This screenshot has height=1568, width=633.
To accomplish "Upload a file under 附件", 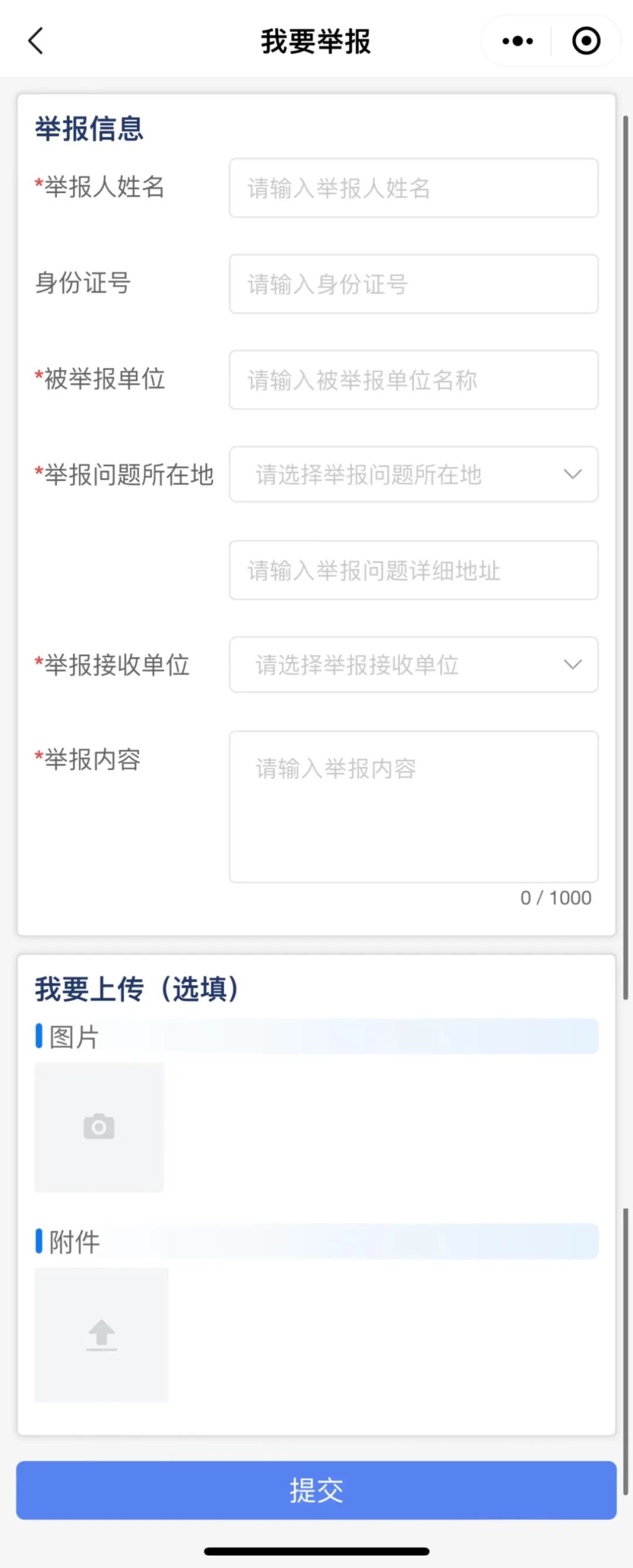I will (101, 1334).
